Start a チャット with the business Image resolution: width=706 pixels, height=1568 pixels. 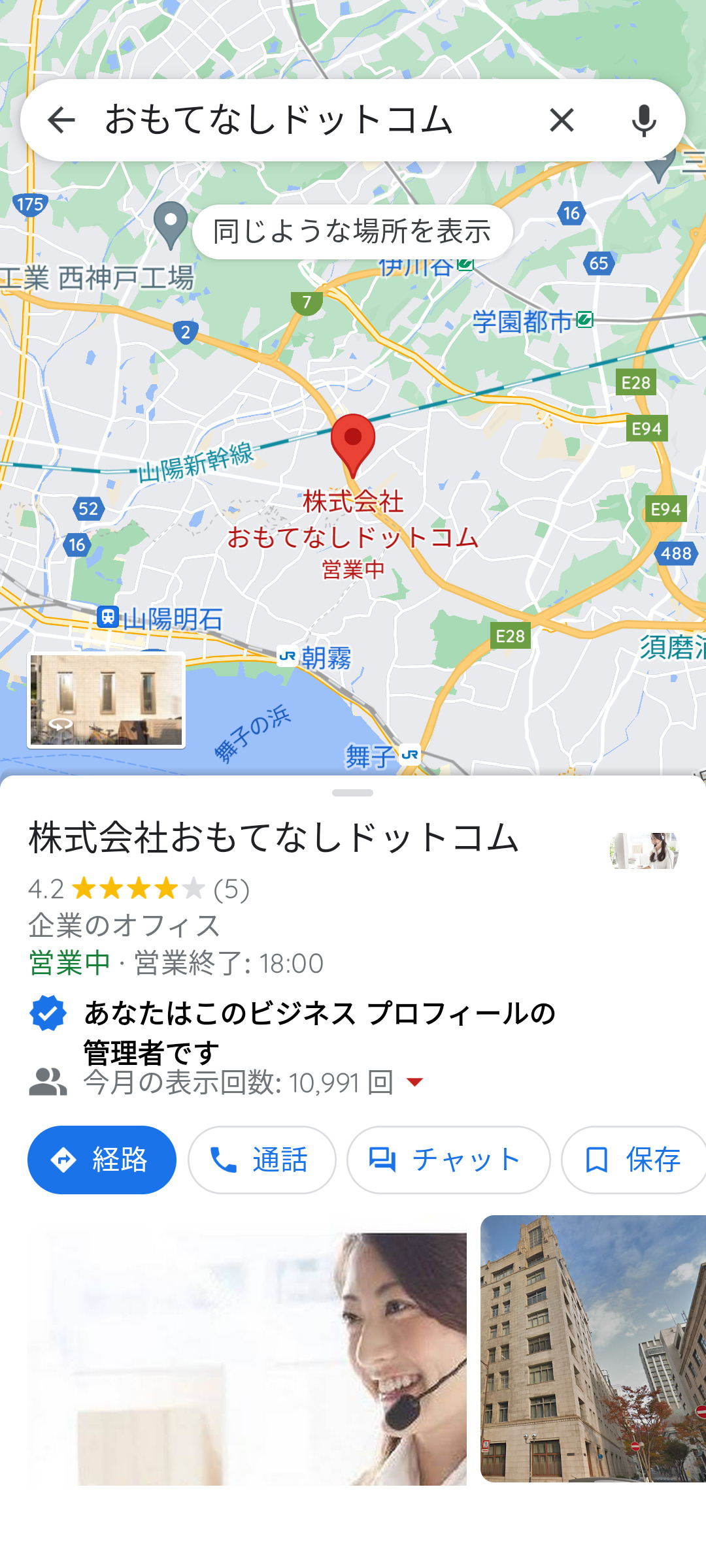(448, 1160)
